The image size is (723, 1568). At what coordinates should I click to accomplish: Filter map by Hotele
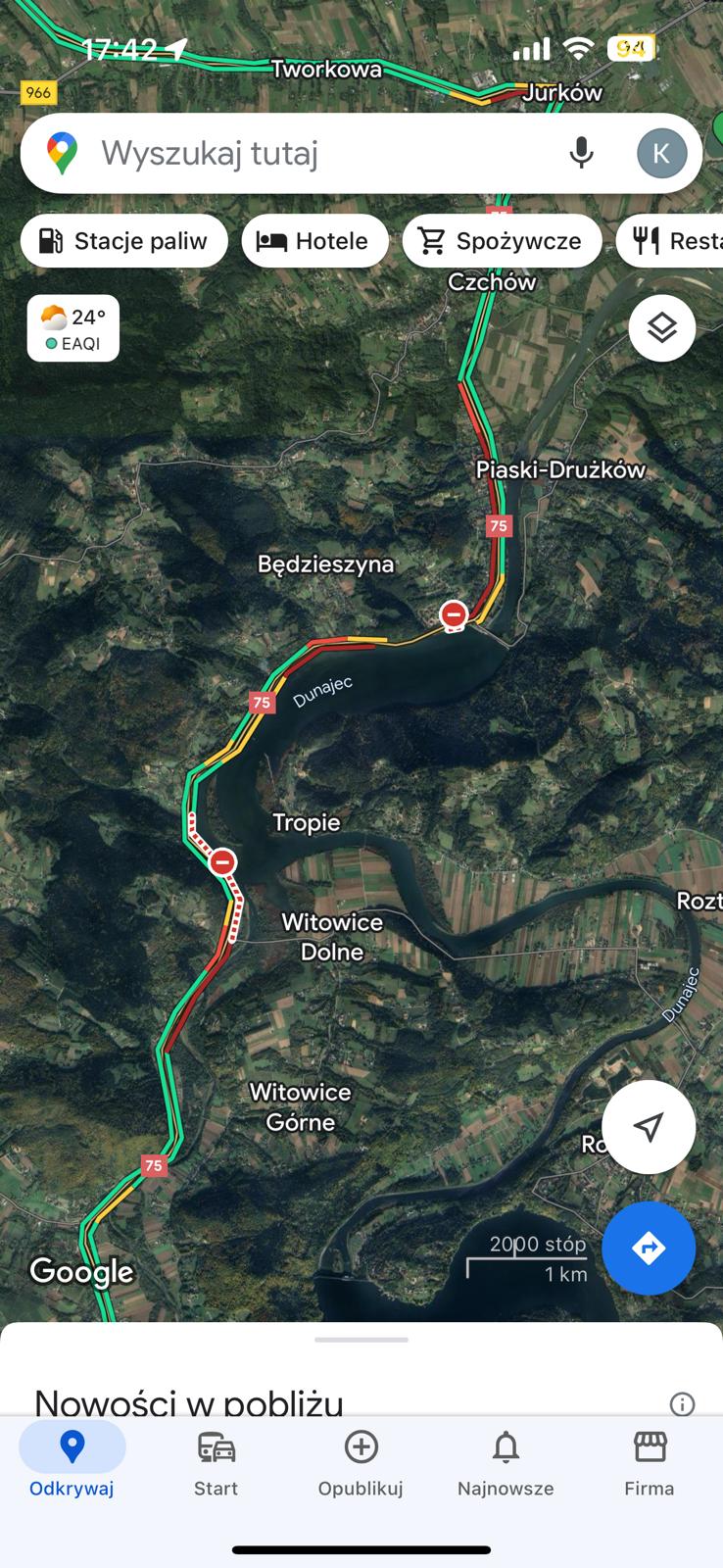point(314,241)
